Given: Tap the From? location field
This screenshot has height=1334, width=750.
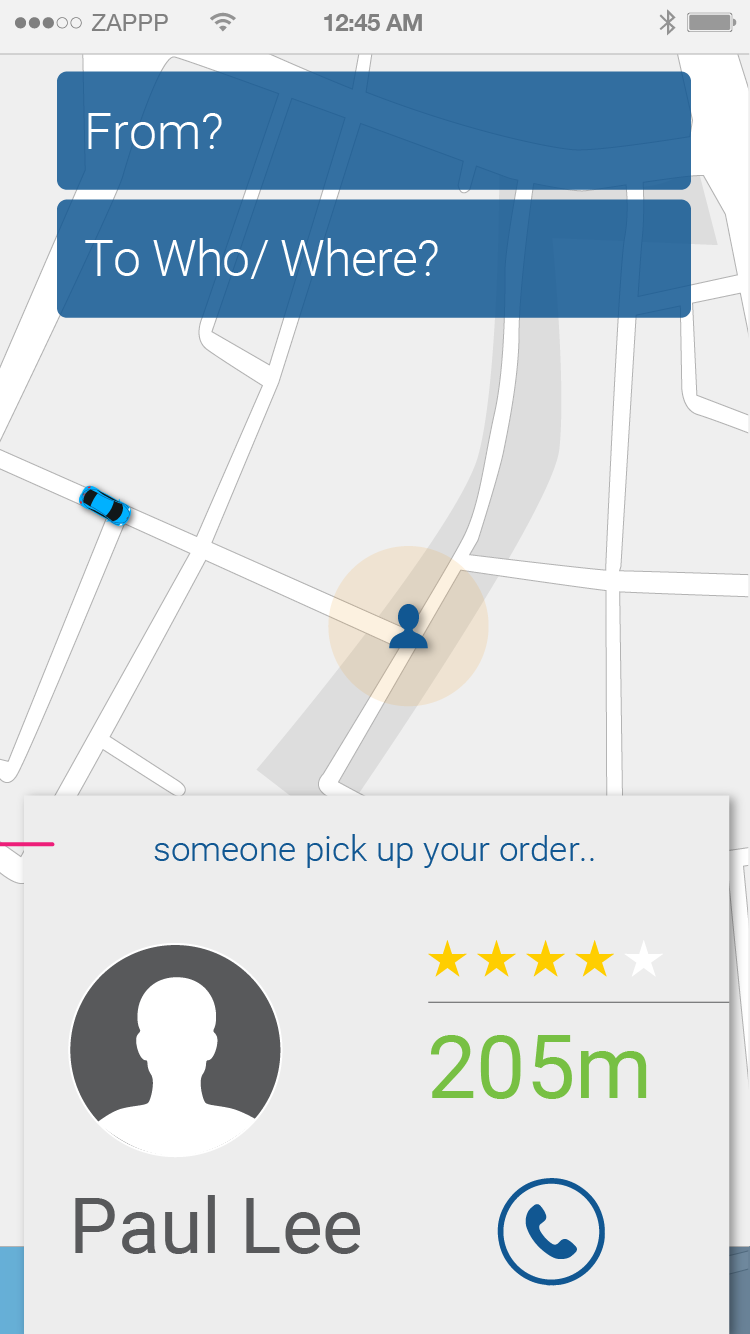Looking at the screenshot, I should pyautogui.click(x=373, y=131).
